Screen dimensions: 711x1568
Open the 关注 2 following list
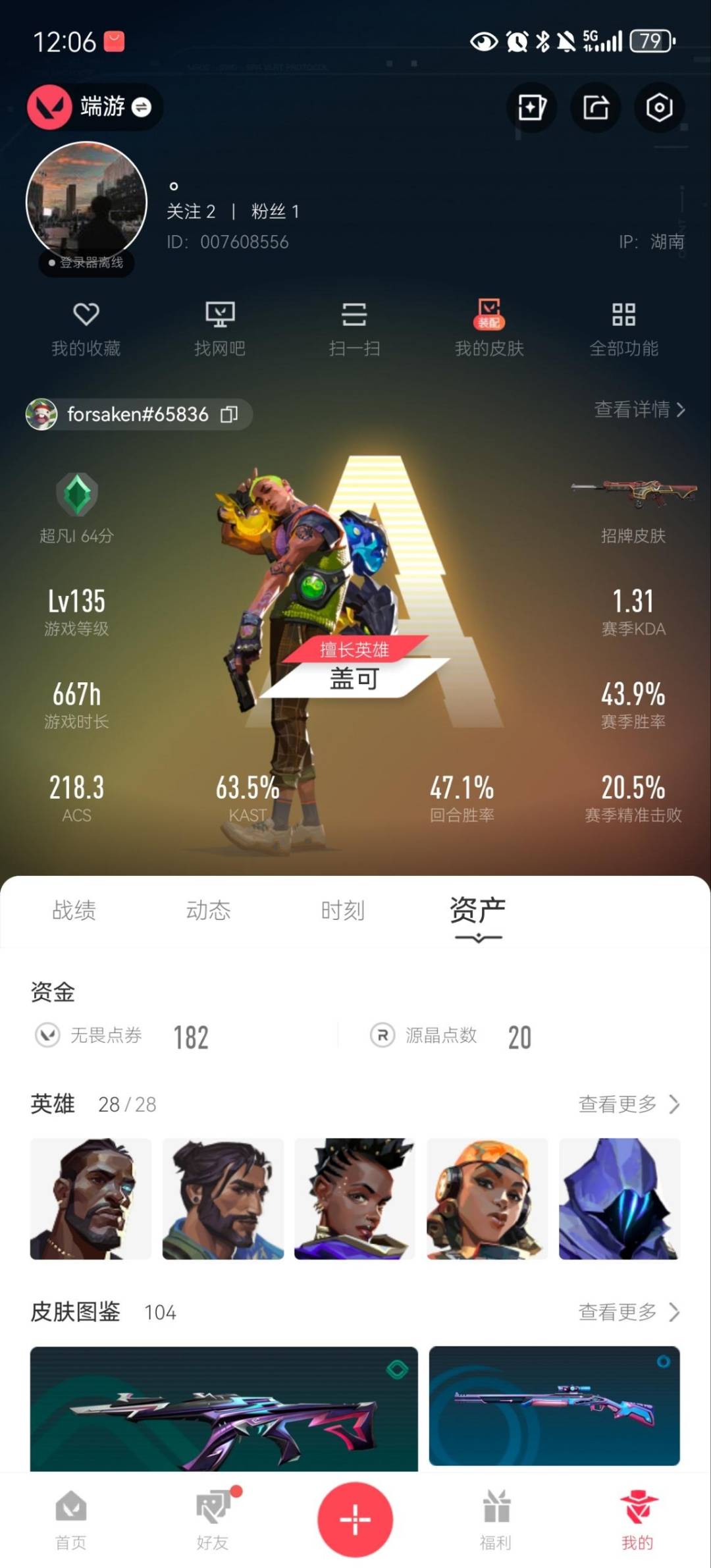pos(192,212)
